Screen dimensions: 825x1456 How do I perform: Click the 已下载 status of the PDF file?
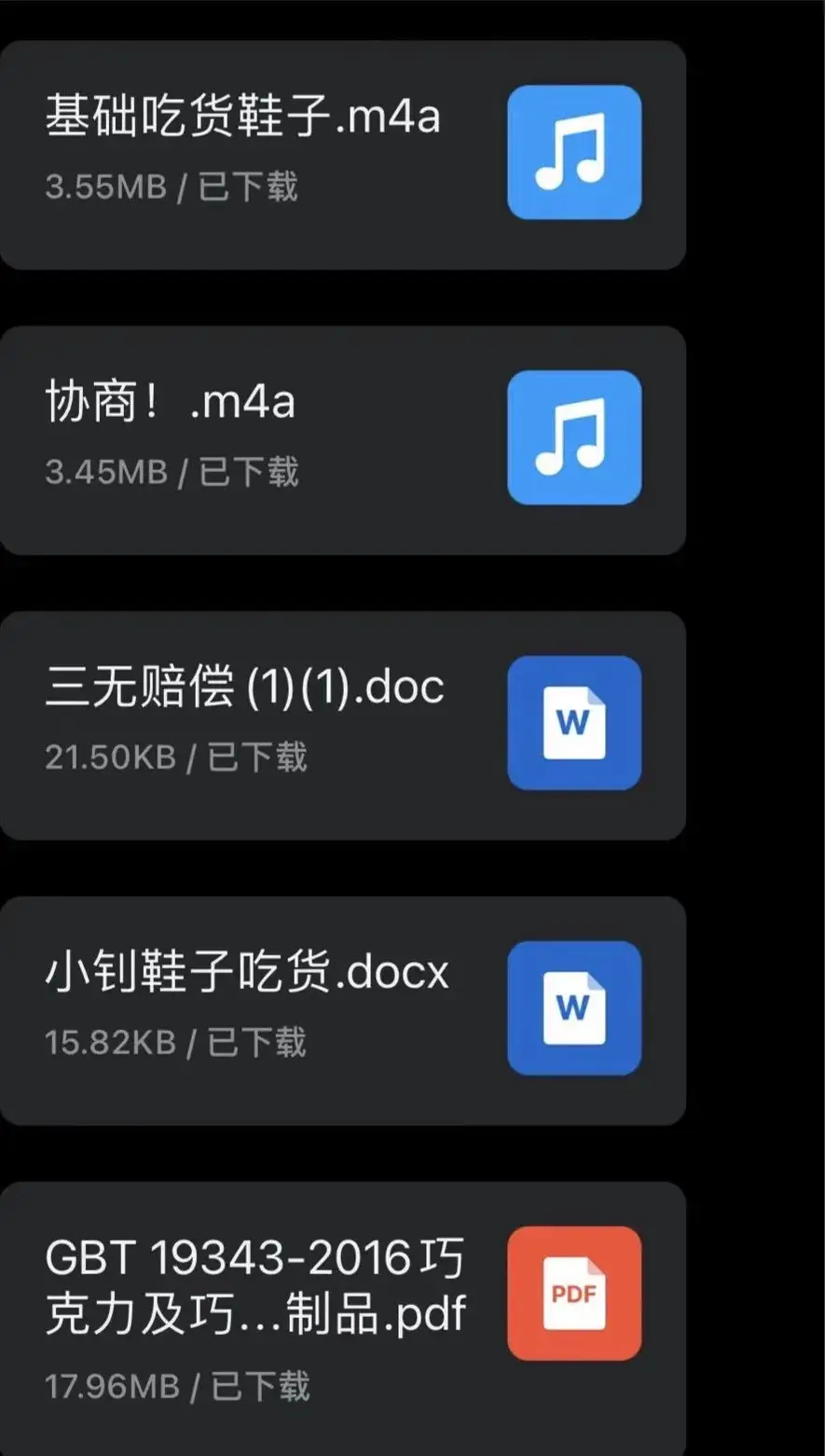(x=262, y=1389)
